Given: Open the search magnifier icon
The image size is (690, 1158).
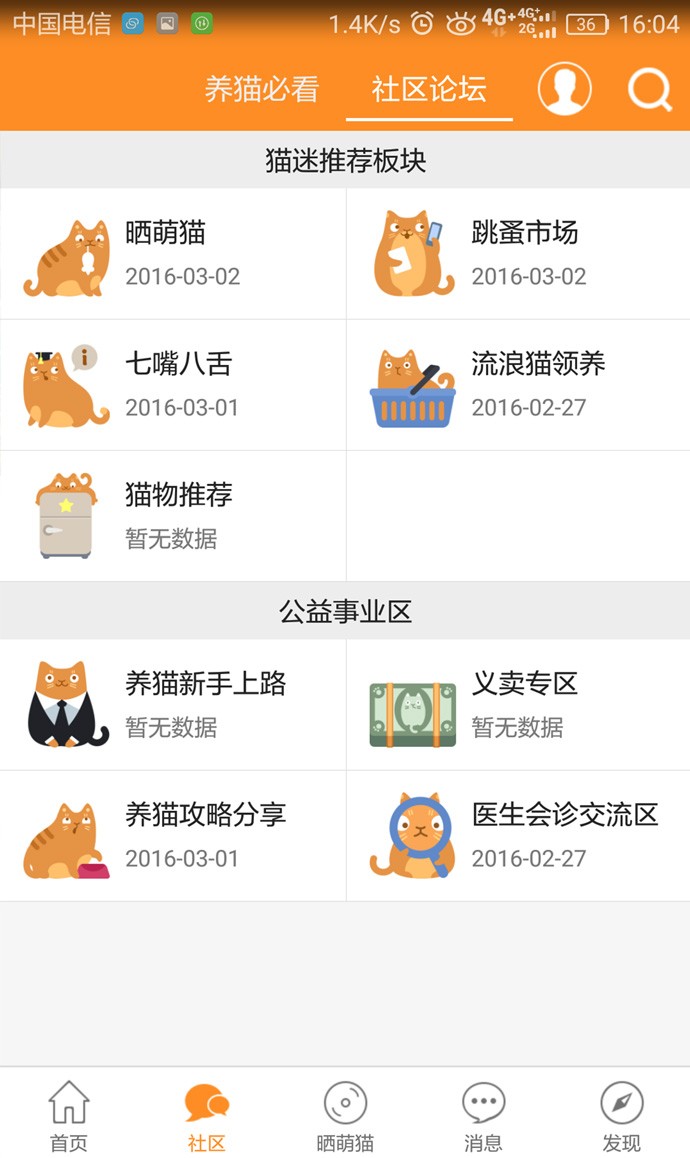Looking at the screenshot, I should 650,90.
